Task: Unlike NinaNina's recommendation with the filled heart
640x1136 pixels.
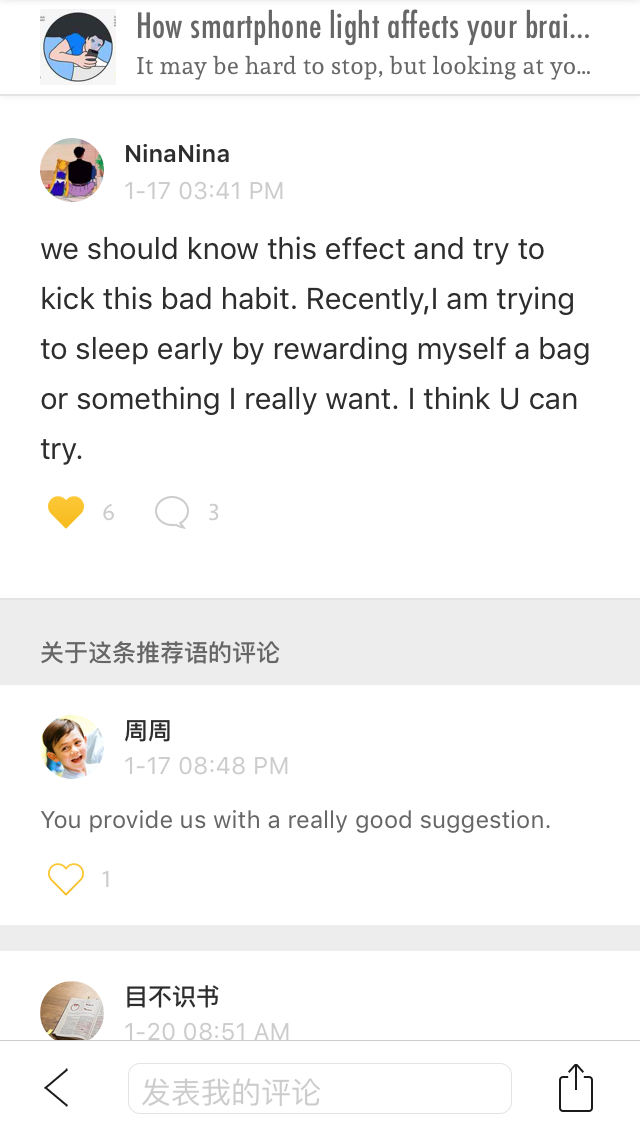Action: [x=66, y=512]
